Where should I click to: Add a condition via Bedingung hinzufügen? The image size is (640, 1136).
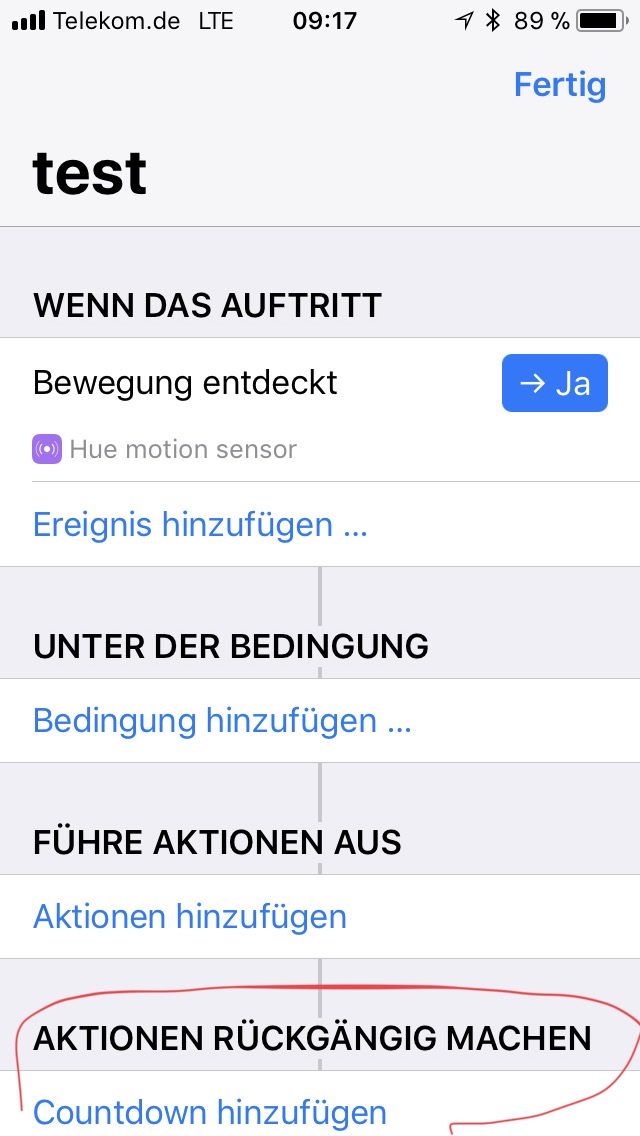[222, 721]
